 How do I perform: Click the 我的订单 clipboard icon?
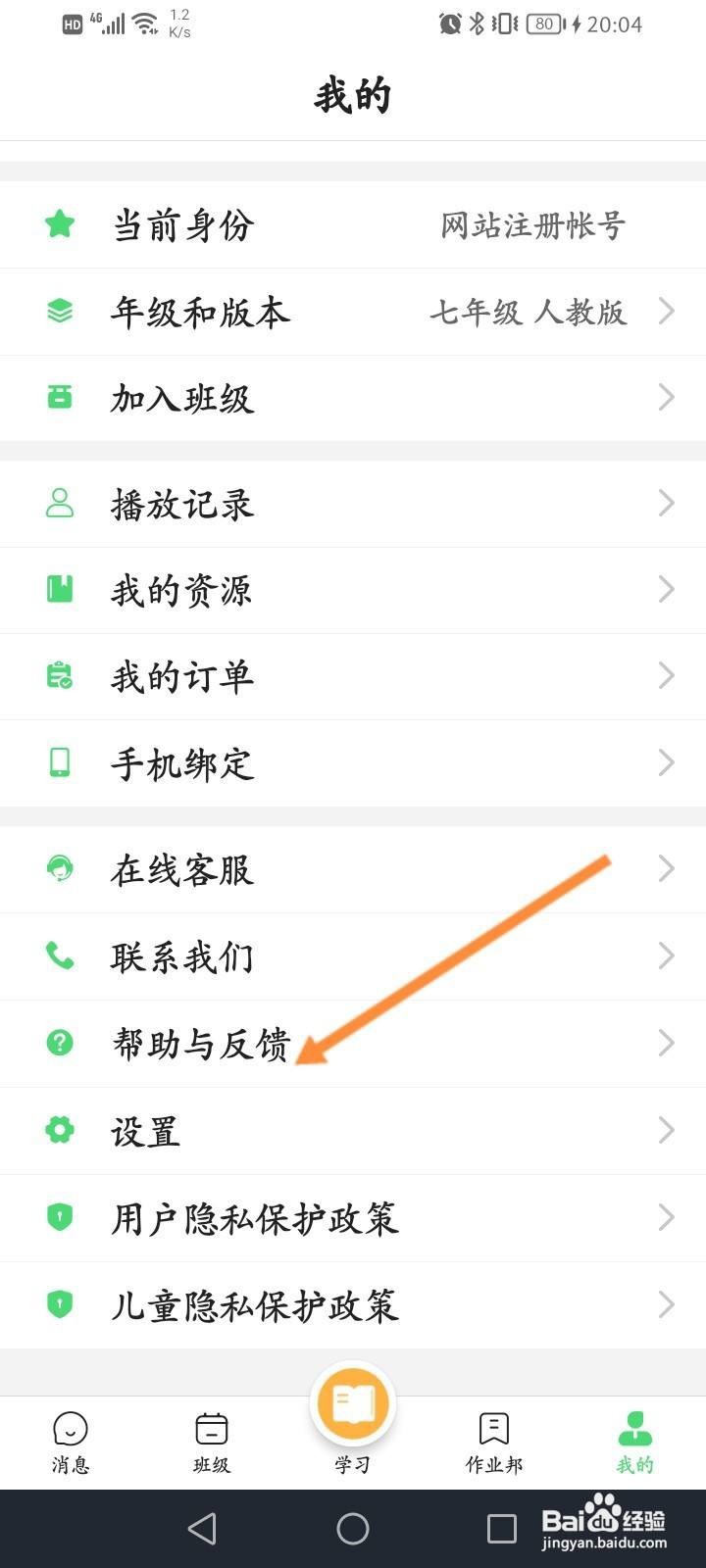[61, 676]
